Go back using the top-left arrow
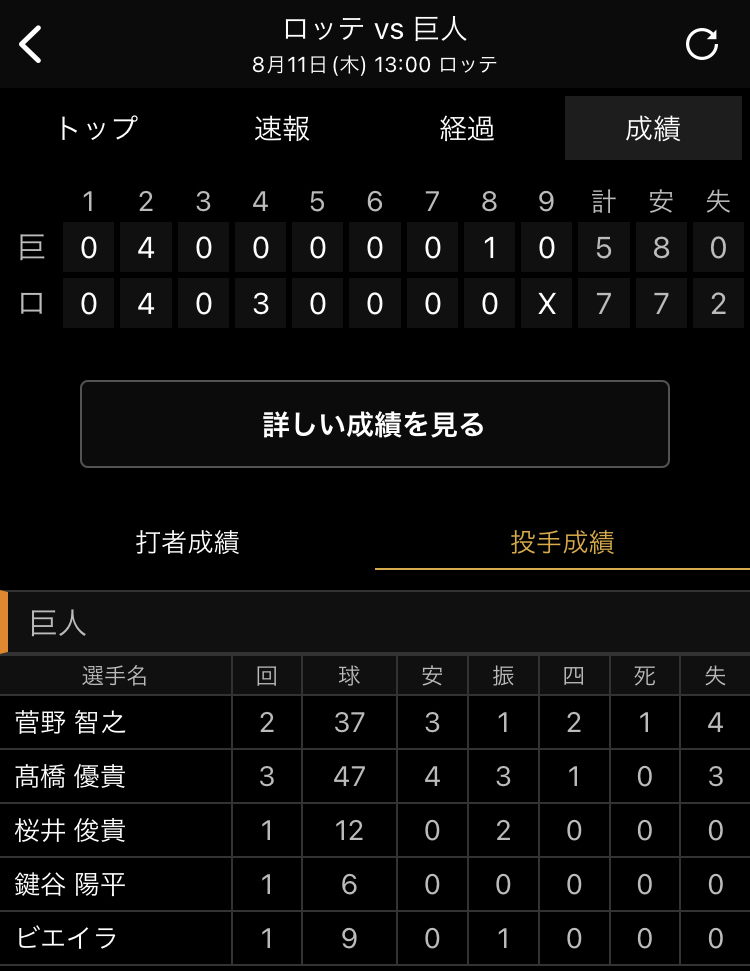750x971 pixels. point(32,44)
